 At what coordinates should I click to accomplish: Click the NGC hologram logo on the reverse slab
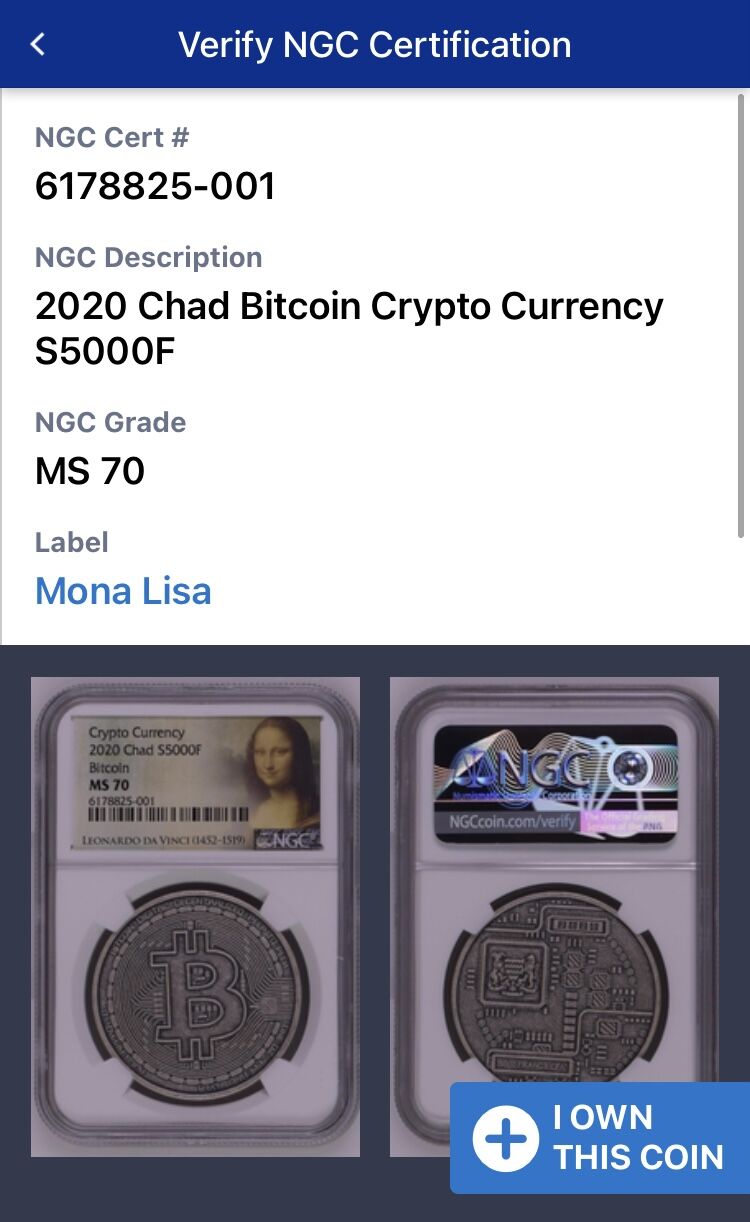(x=527, y=770)
